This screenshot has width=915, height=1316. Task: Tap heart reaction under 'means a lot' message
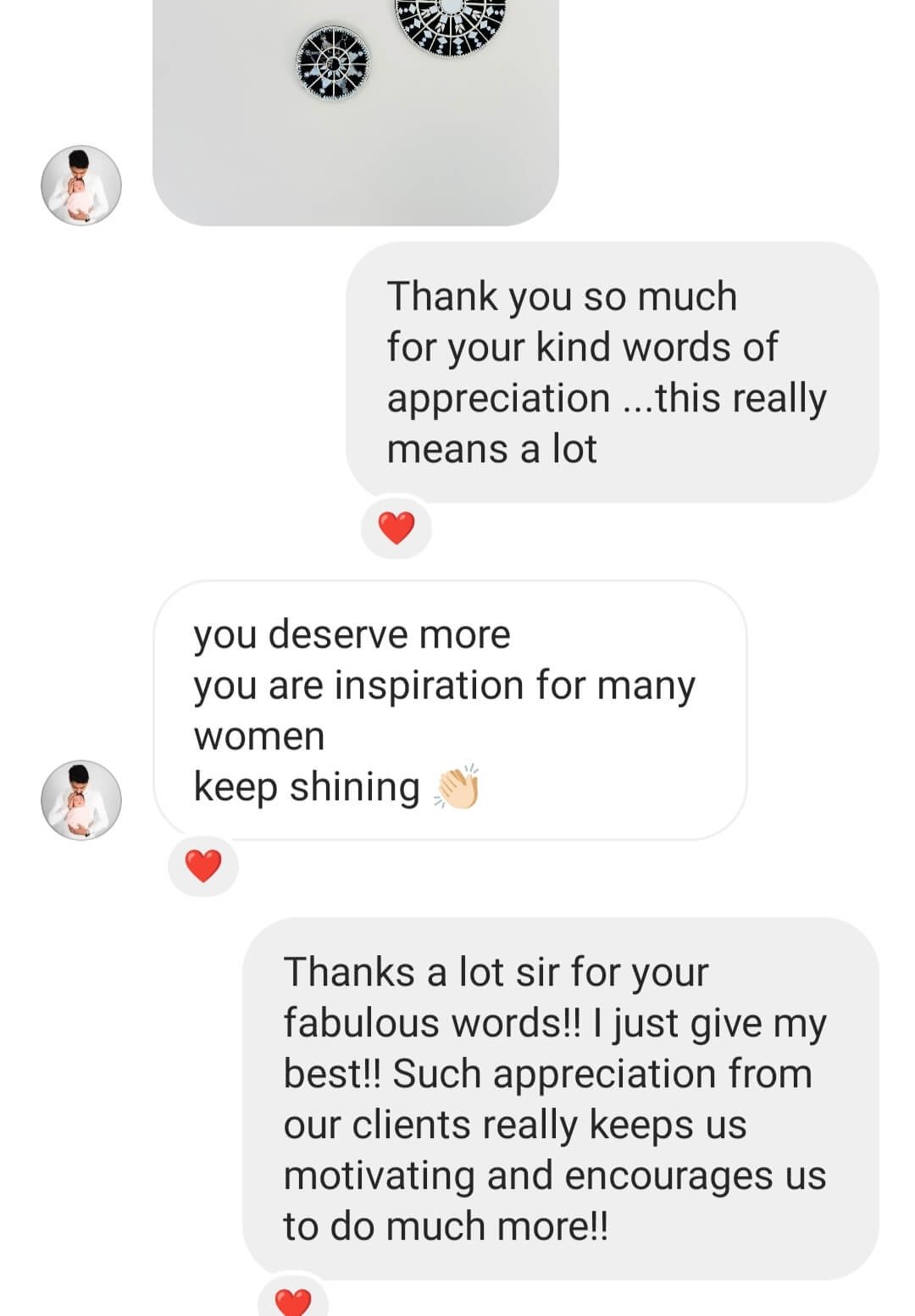[x=396, y=528]
